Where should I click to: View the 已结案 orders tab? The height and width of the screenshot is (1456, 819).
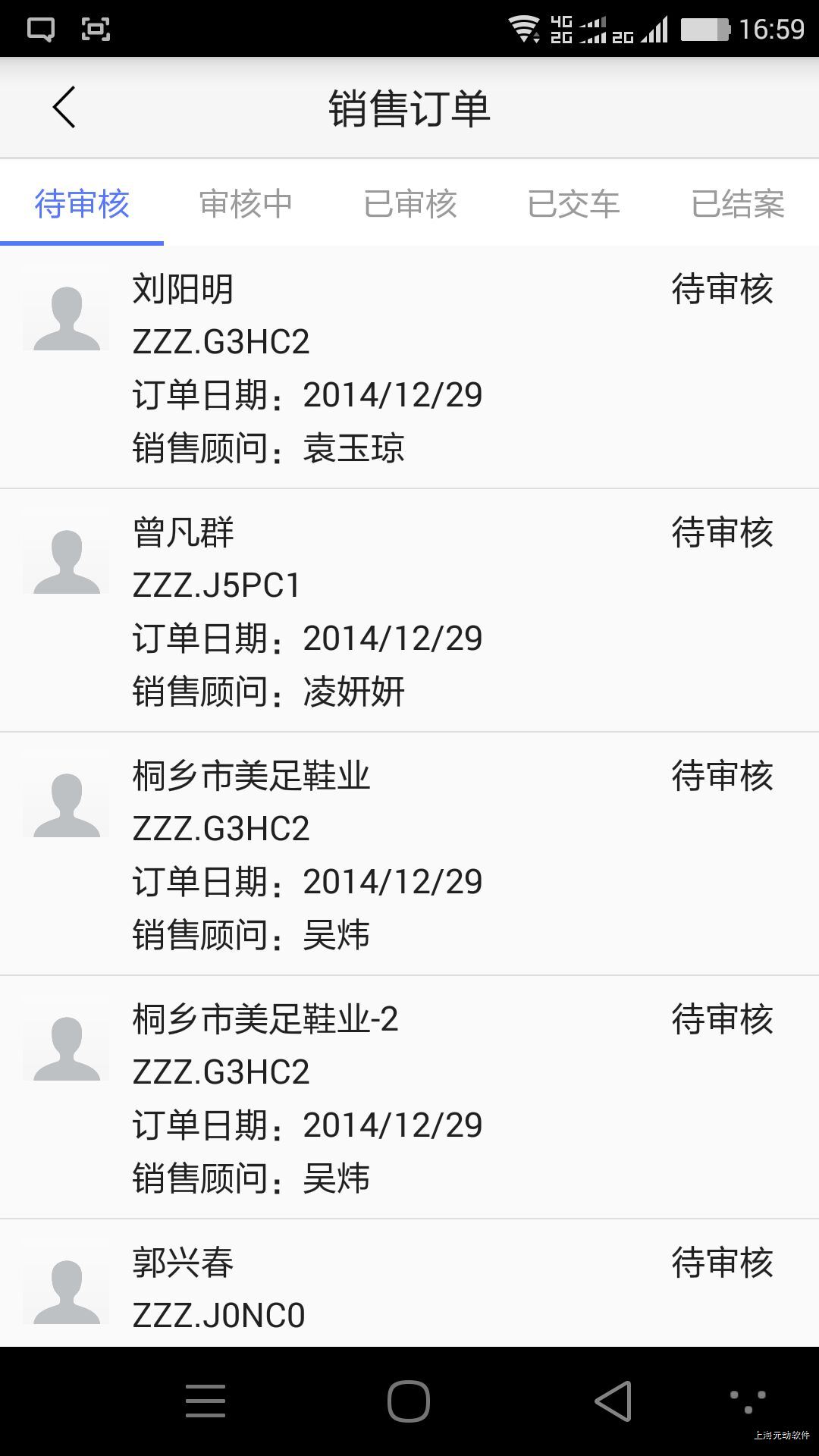coord(737,204)
